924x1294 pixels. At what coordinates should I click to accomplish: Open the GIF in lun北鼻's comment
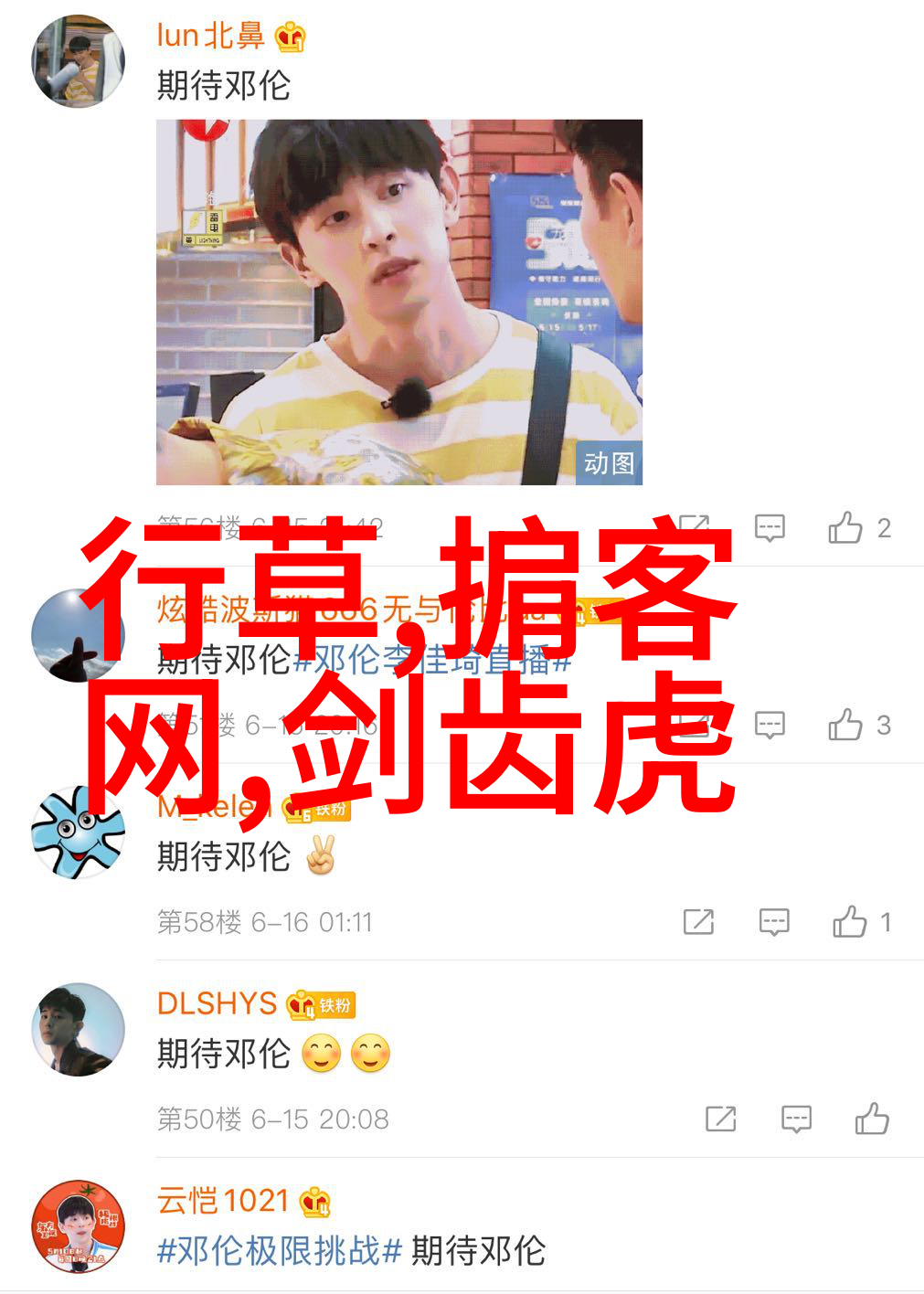tap(399, 302)
